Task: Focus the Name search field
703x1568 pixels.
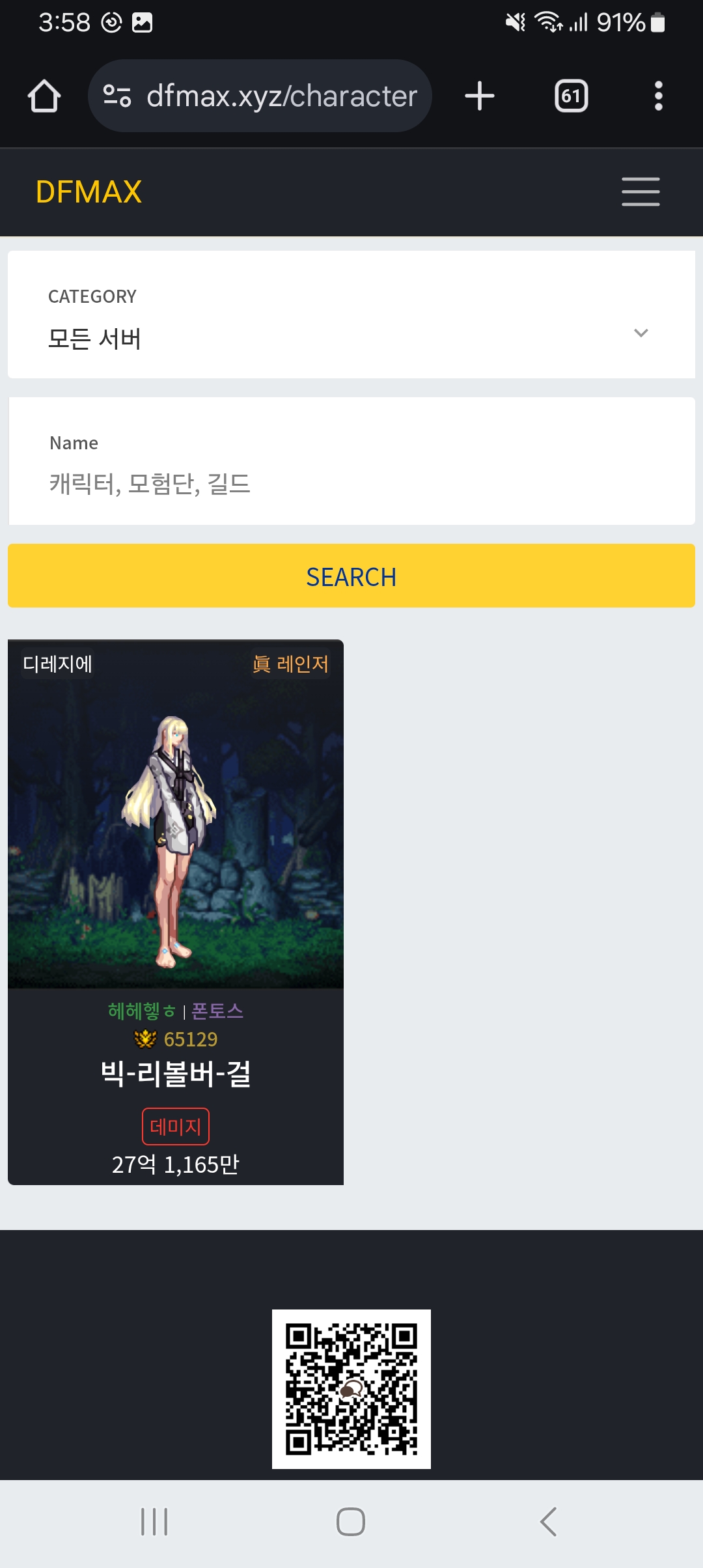Action: (x=351, y=461)
